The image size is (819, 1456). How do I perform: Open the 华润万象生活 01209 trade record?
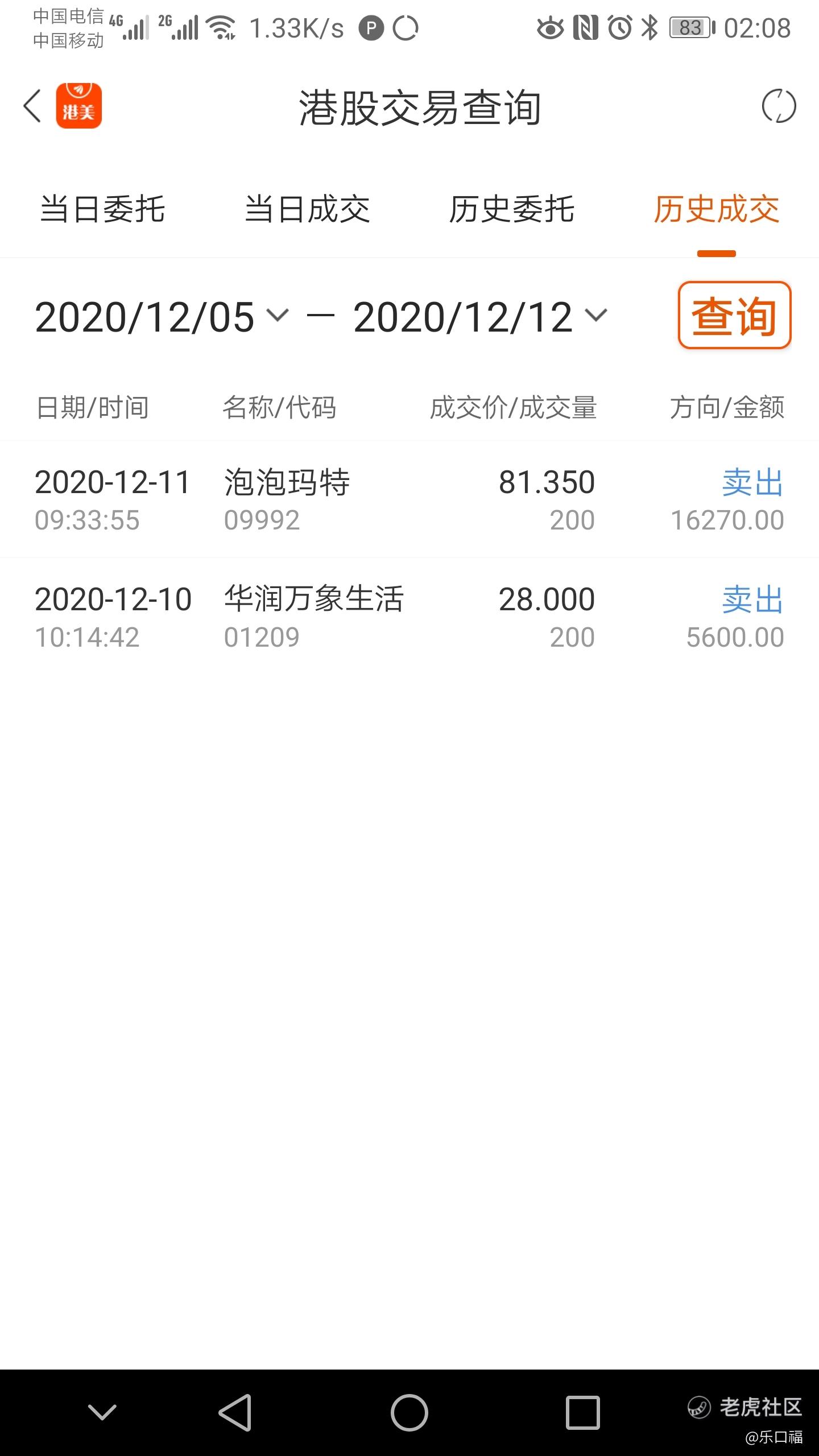409,617
